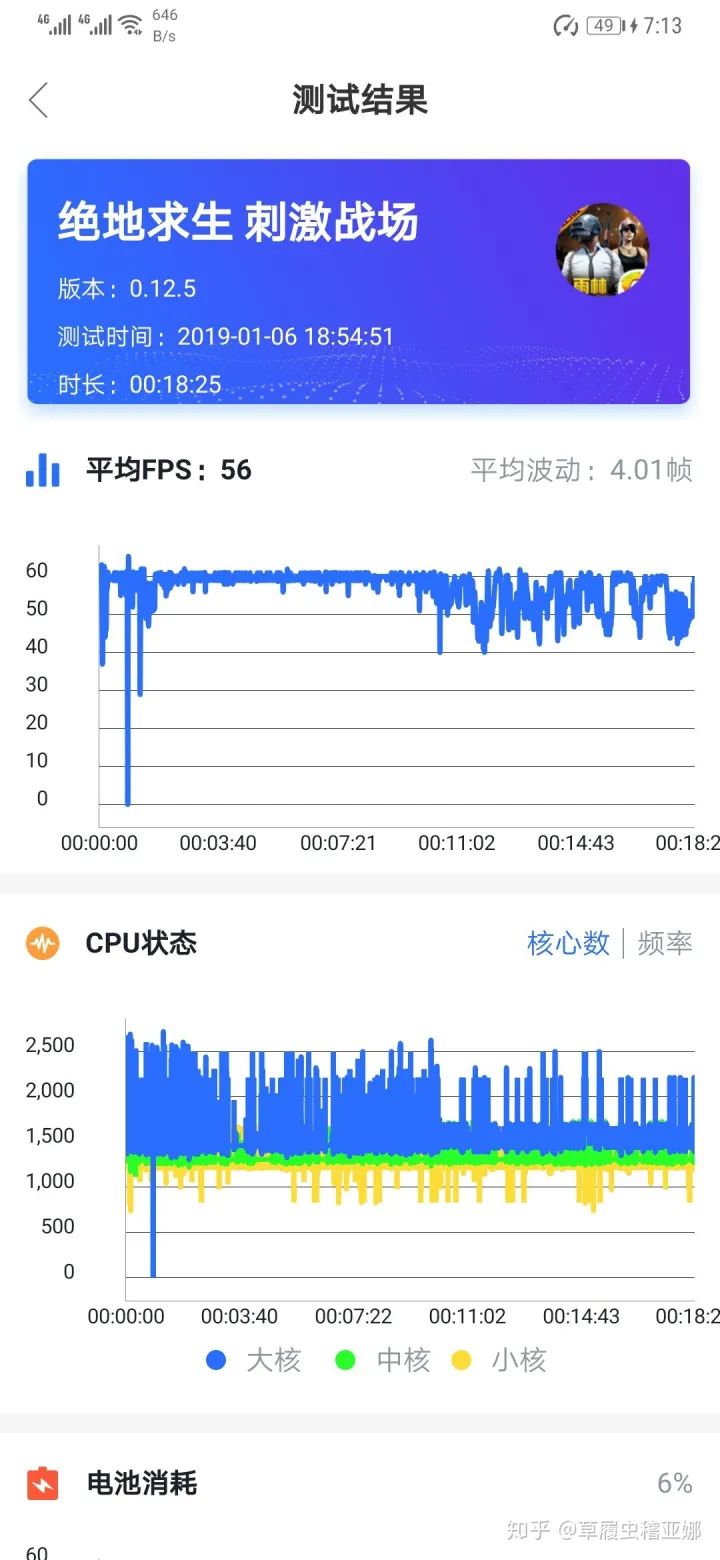Click the 6% battery consumption value

tap(676, 1484)
